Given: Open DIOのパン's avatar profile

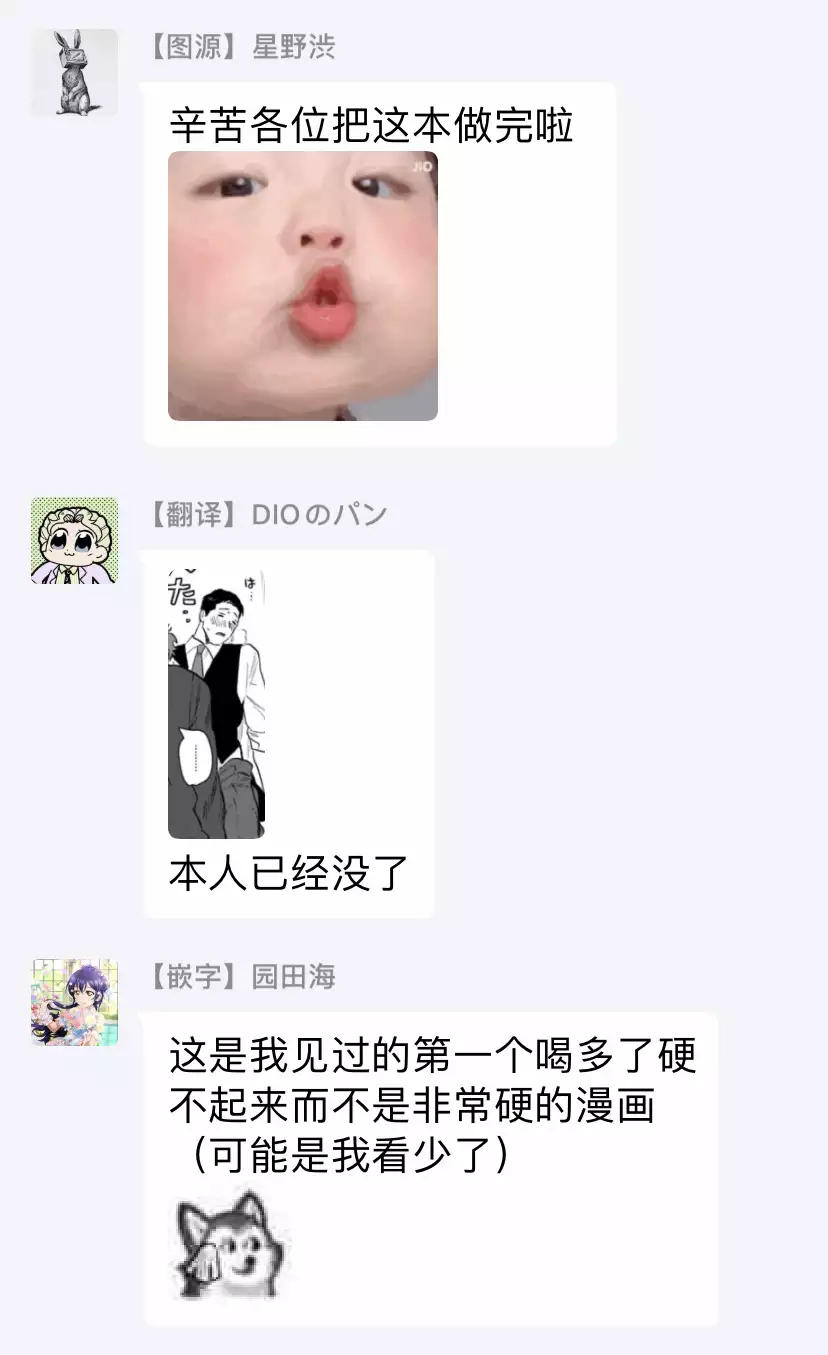Looking at the screenshot, I should pyautogui.click(x=74, y=541).
